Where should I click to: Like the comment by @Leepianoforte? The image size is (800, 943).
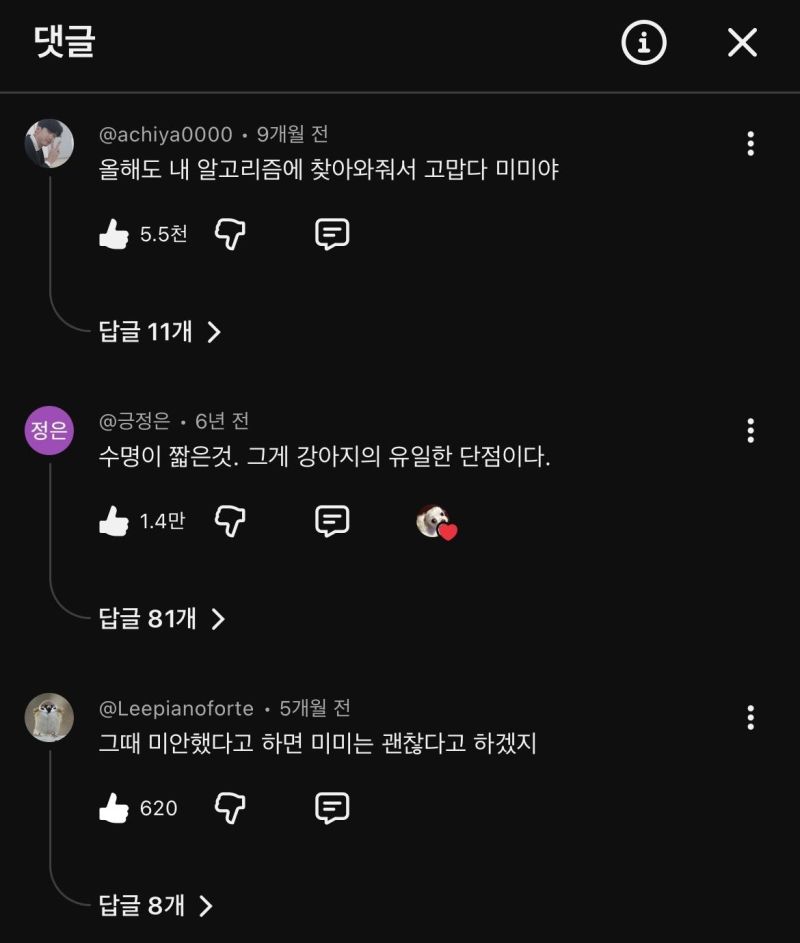coord(114,808)
